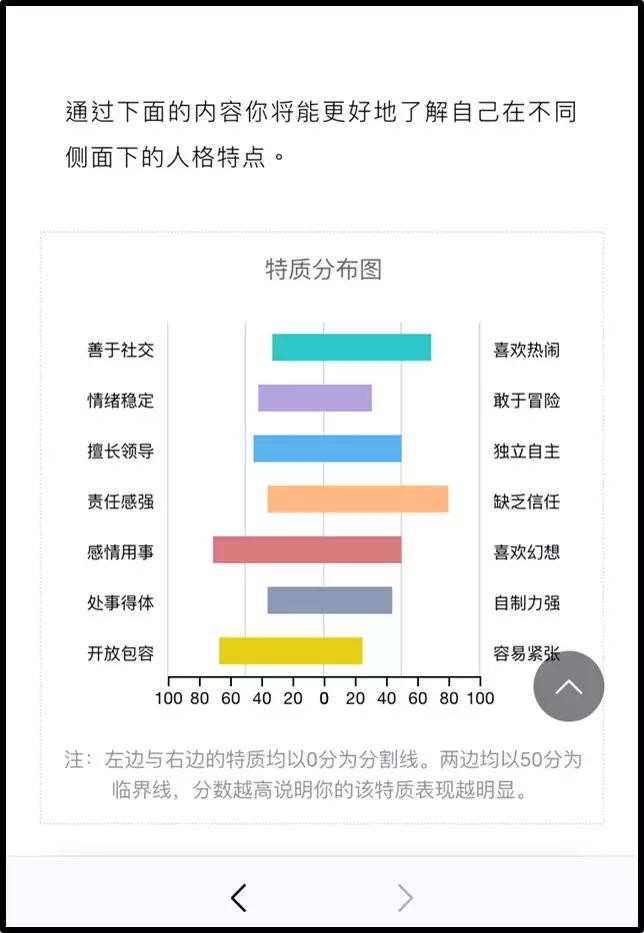The image size is (644, 933).
Task: Go back with the left arrow
Action: point(238,897)
